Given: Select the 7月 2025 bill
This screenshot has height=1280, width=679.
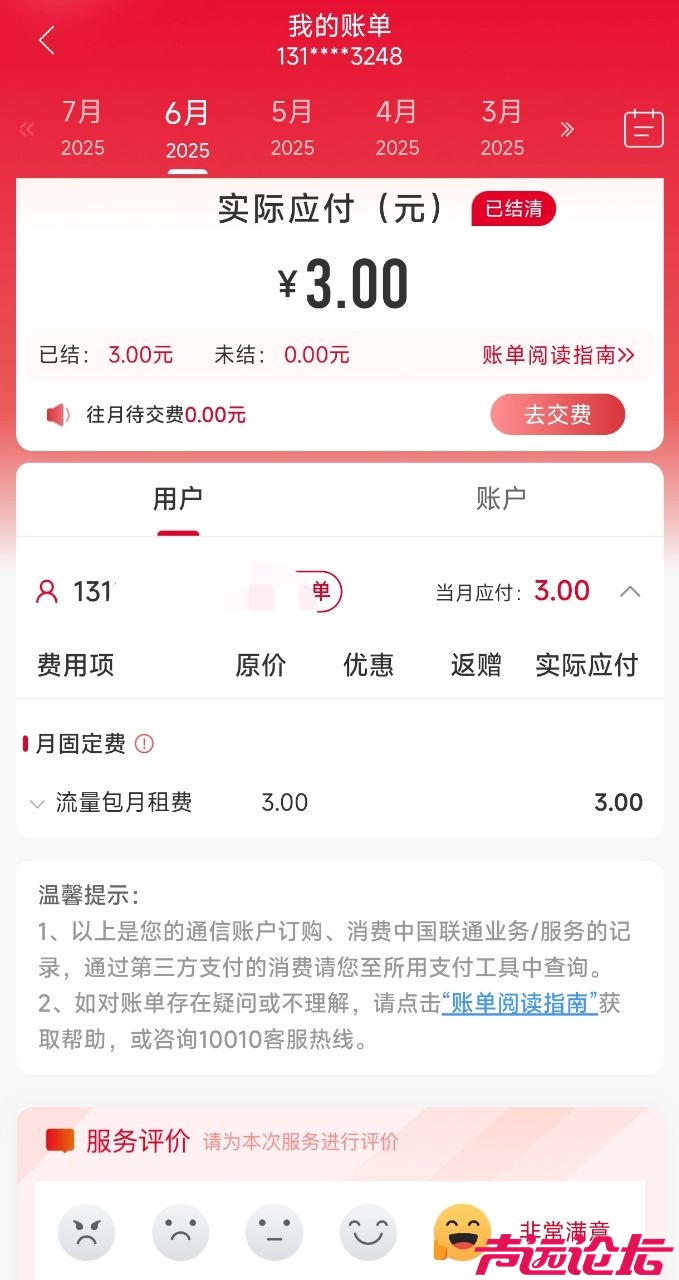Looking at the screenshot, I should pos(82,128).
